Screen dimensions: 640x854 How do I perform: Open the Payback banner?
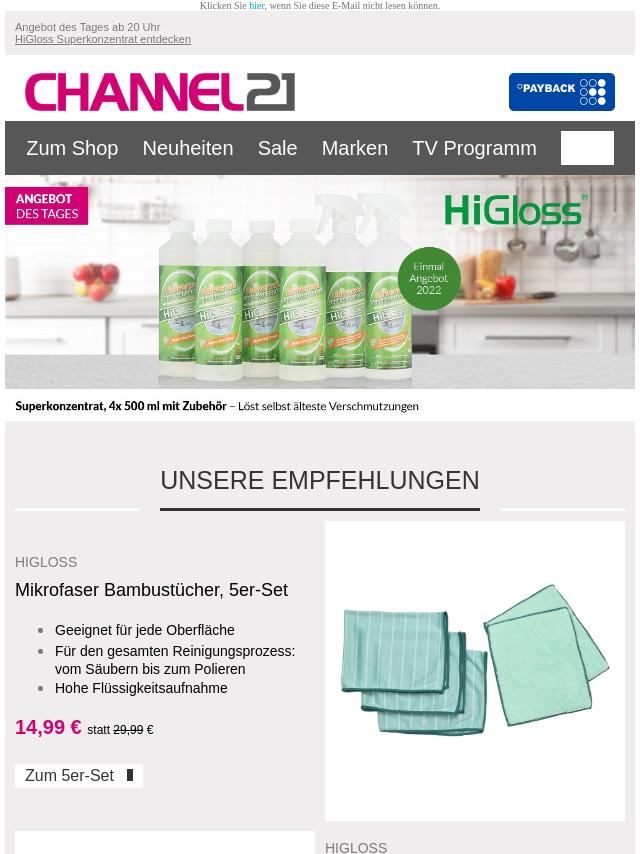(561, 92)
